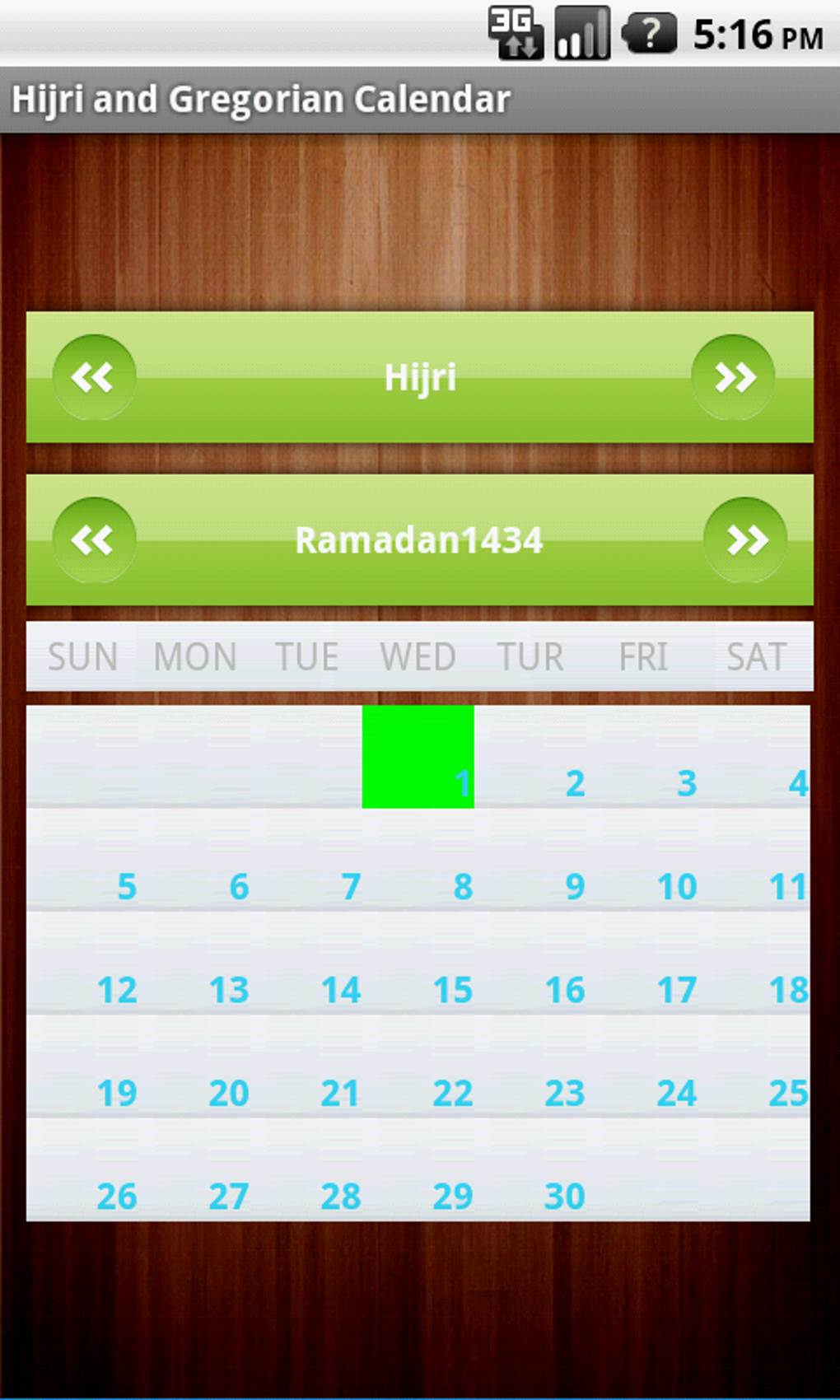Pick day 15 in the calendar grid
This screenshot has height=1400, width=840.
pyautogui.click(x=418, y=964)
